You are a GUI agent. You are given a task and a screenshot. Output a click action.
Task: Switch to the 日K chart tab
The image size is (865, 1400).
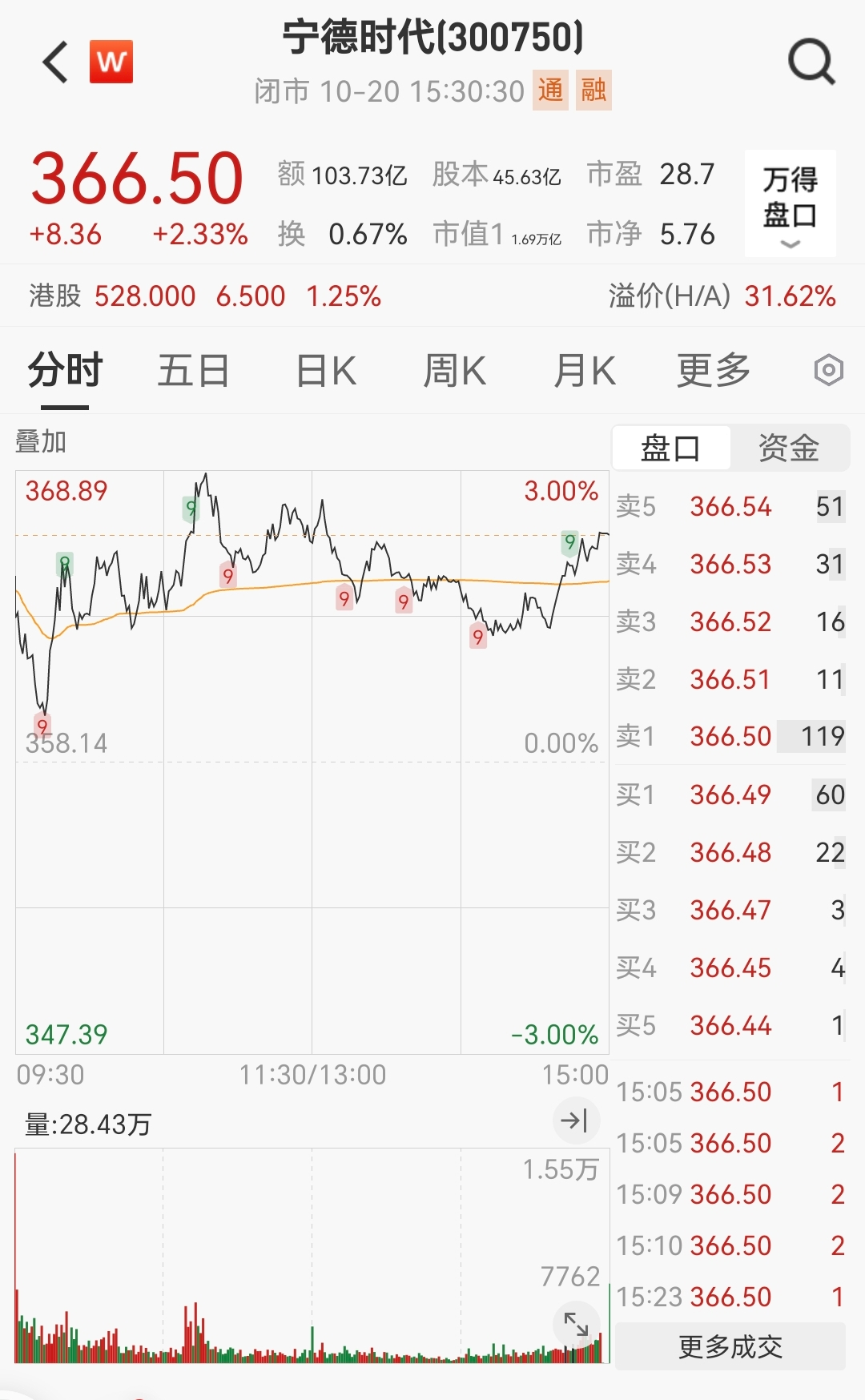pyautogui.click(x=325, y=372)
